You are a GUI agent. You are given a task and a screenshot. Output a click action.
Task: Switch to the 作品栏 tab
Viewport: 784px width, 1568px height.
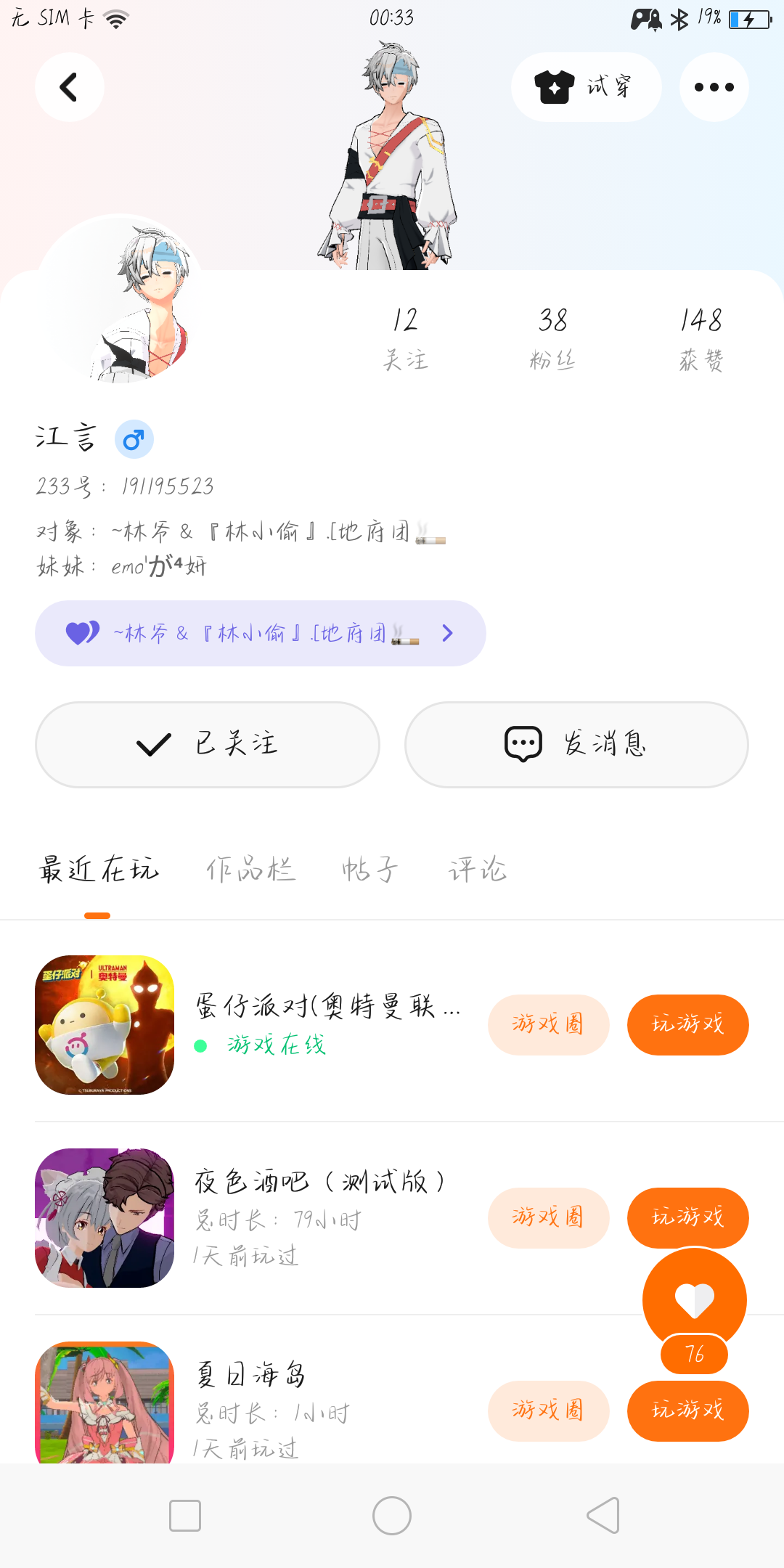pos(250,869)
